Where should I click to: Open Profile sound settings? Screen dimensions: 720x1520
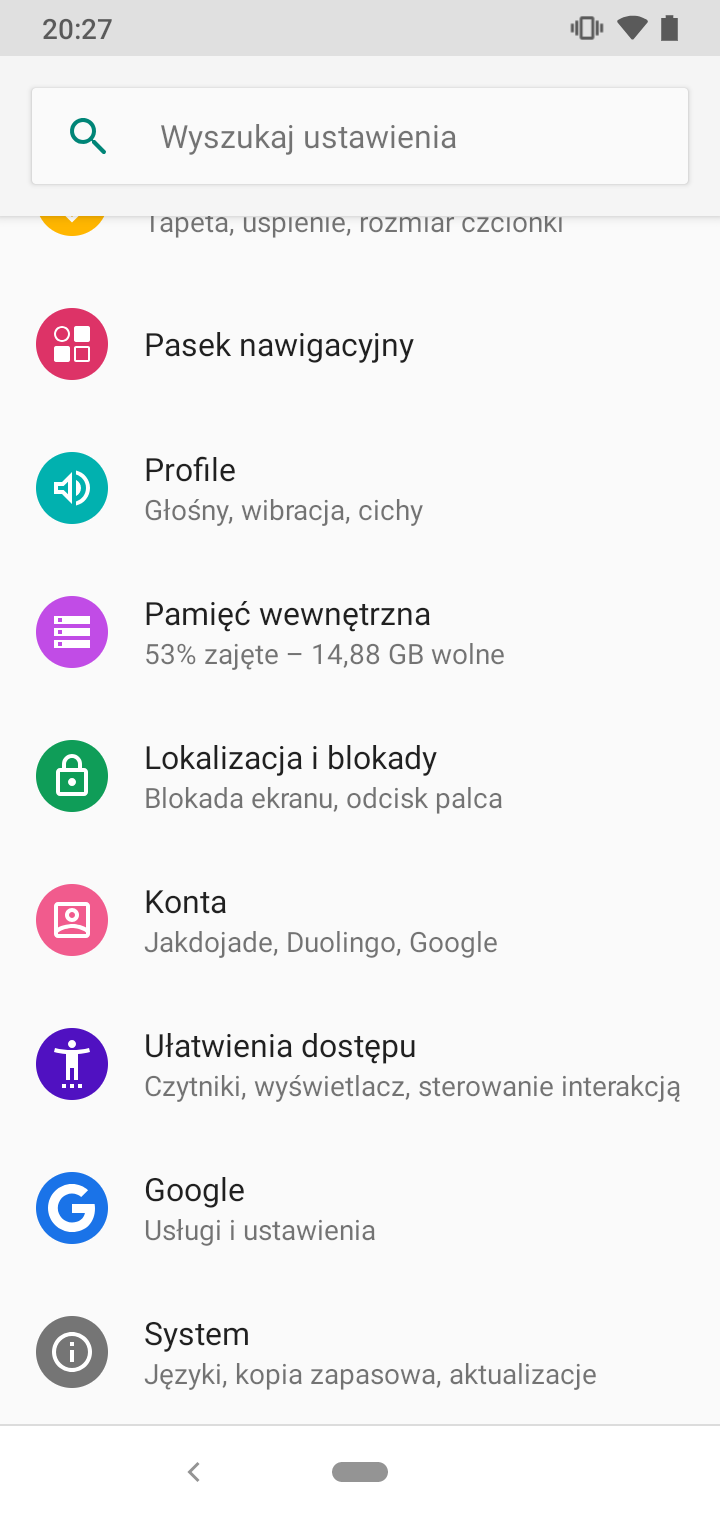(x=360, y=488)
